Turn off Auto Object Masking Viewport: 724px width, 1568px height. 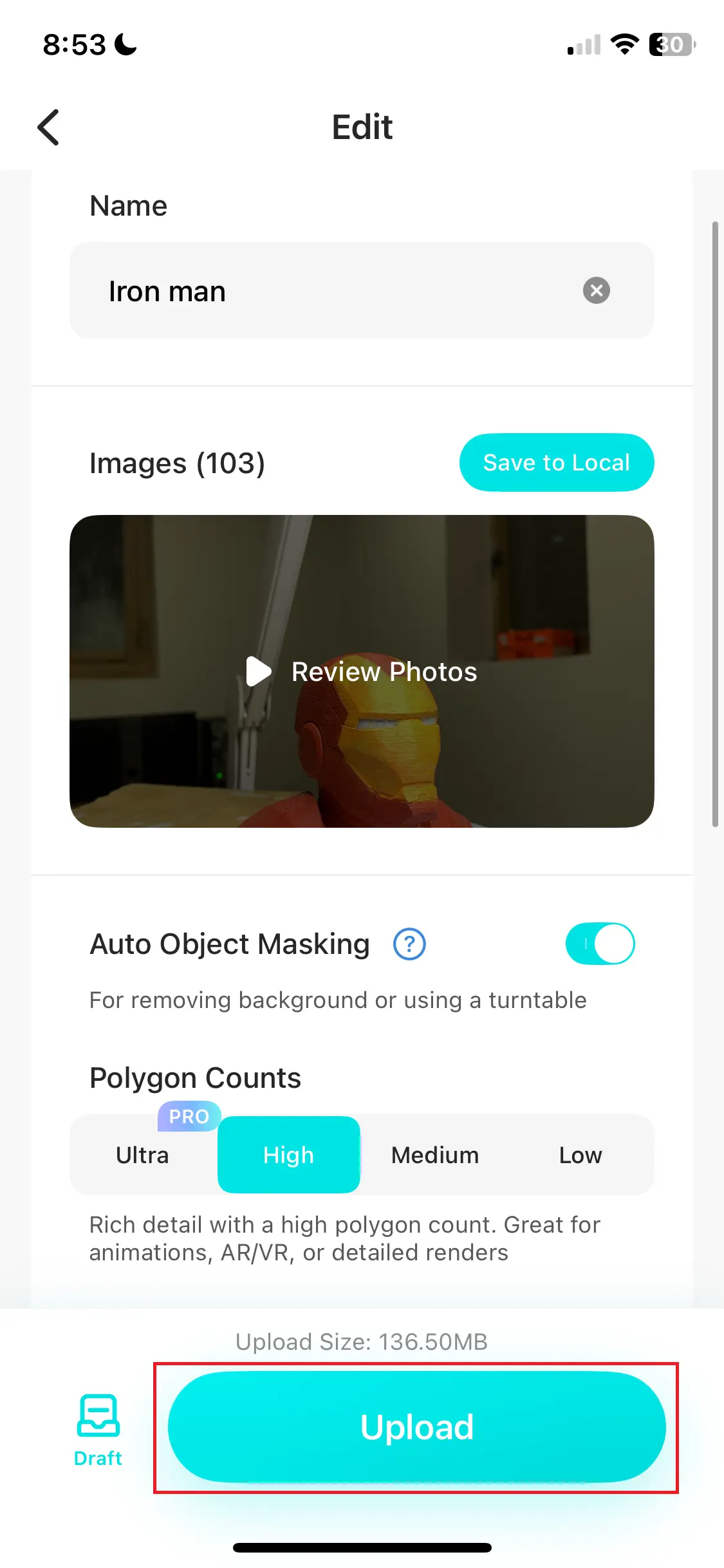coord(600,944)
